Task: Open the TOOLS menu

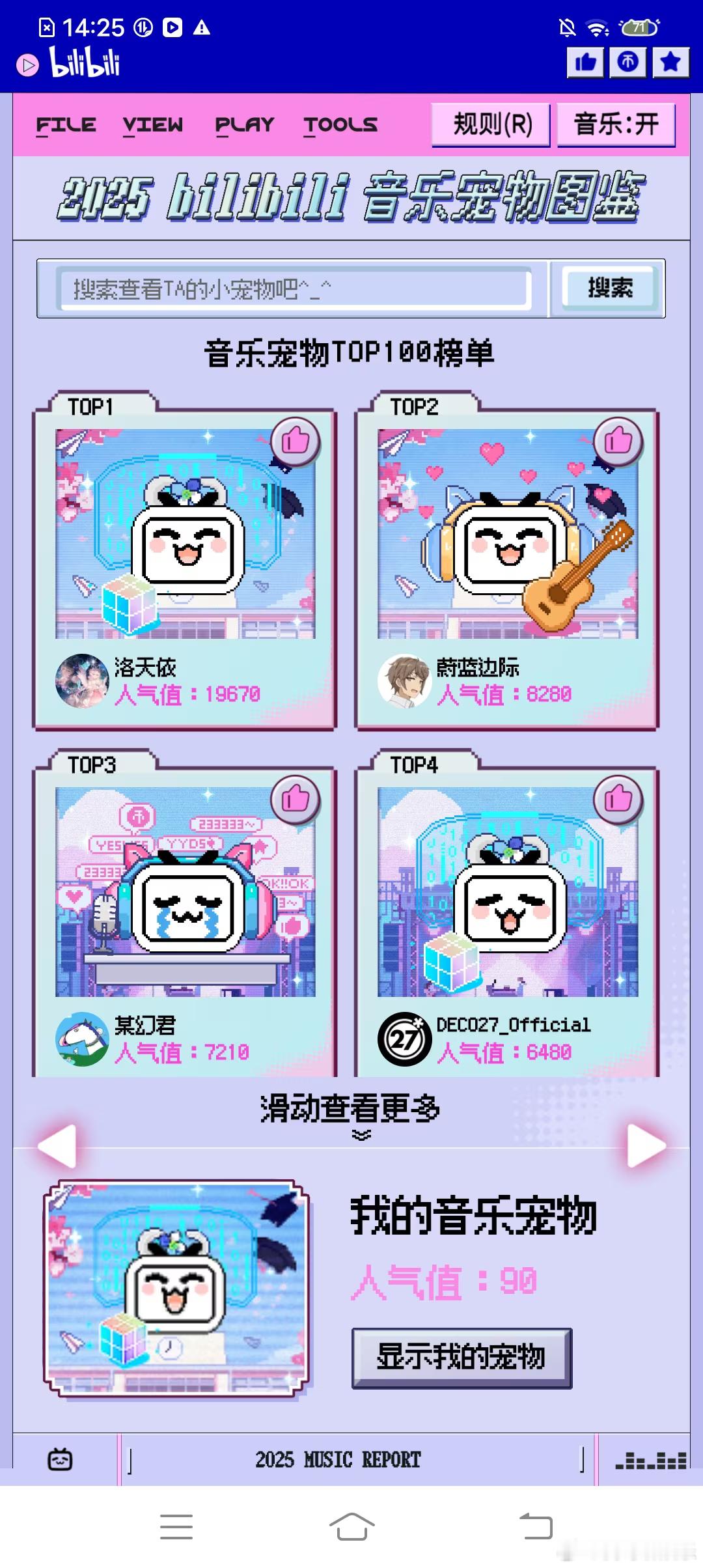Action: pos(340,124)
